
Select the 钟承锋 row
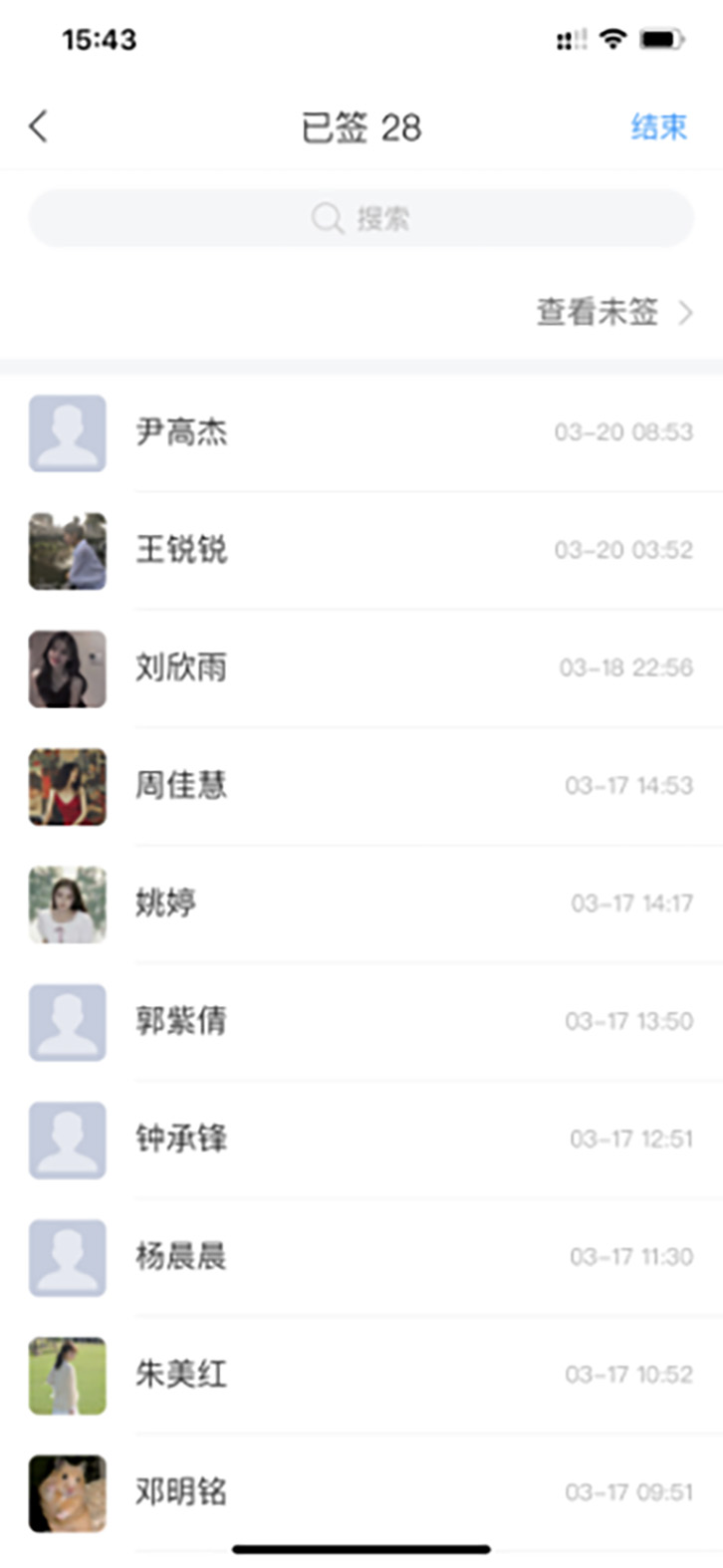click(361, 1139)
